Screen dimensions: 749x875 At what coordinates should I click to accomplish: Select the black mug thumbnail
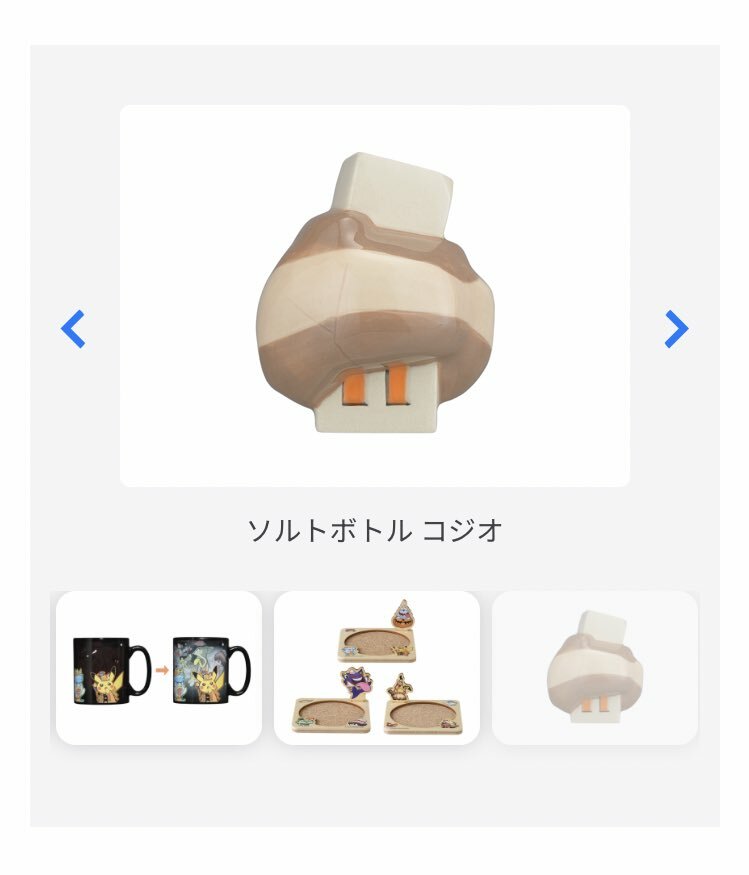tap(159, 668)
